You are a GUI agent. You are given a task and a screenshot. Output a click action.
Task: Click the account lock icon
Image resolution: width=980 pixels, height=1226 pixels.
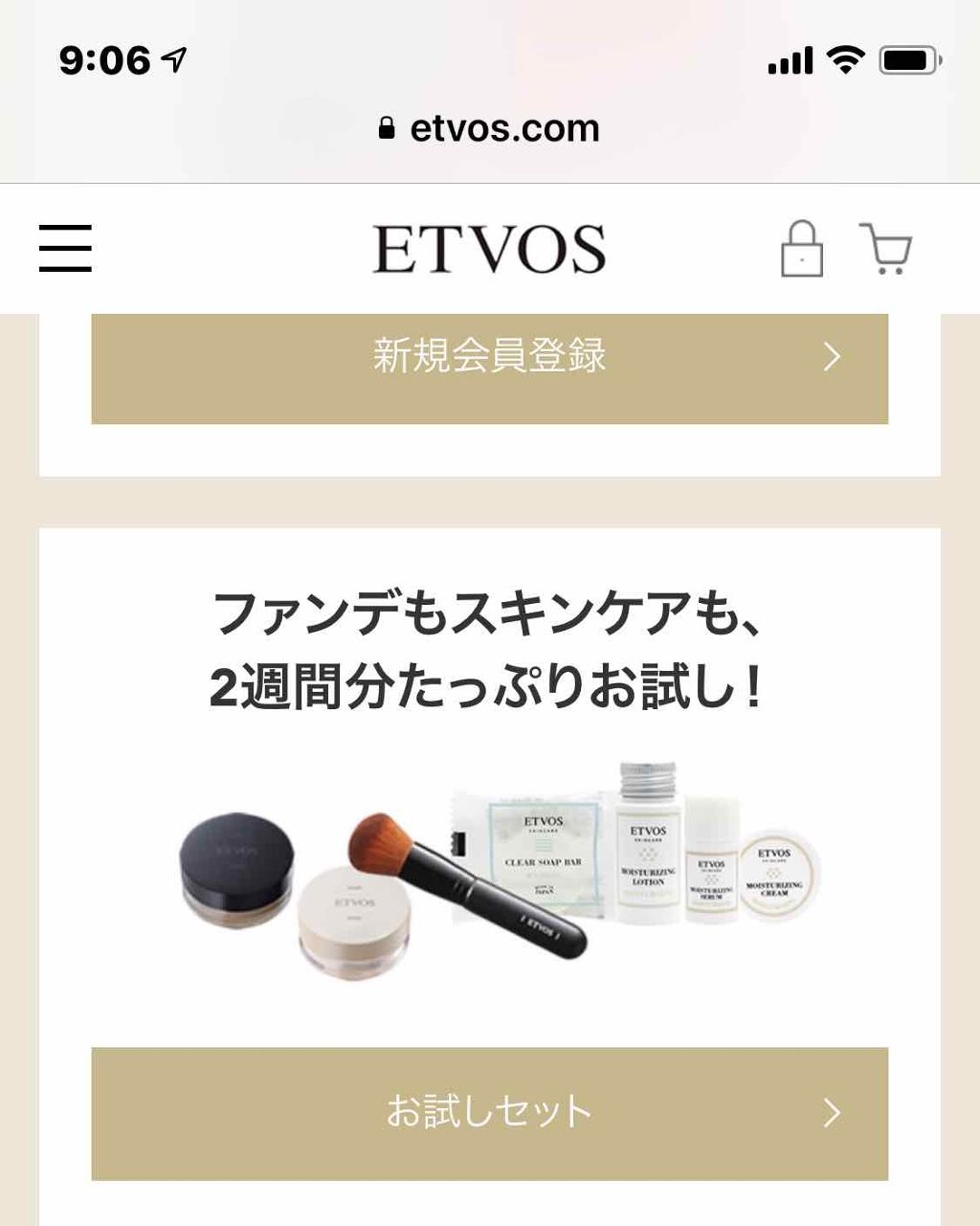(802, 247)
